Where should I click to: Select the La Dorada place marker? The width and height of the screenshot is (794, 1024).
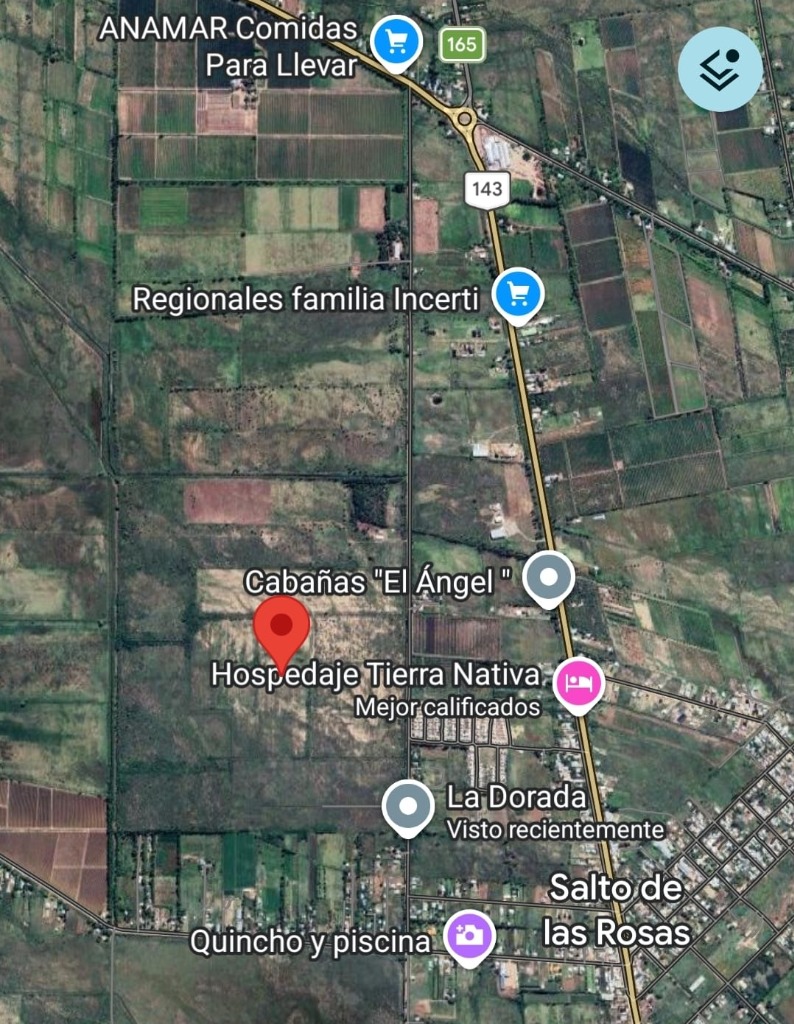pos(408,806)
